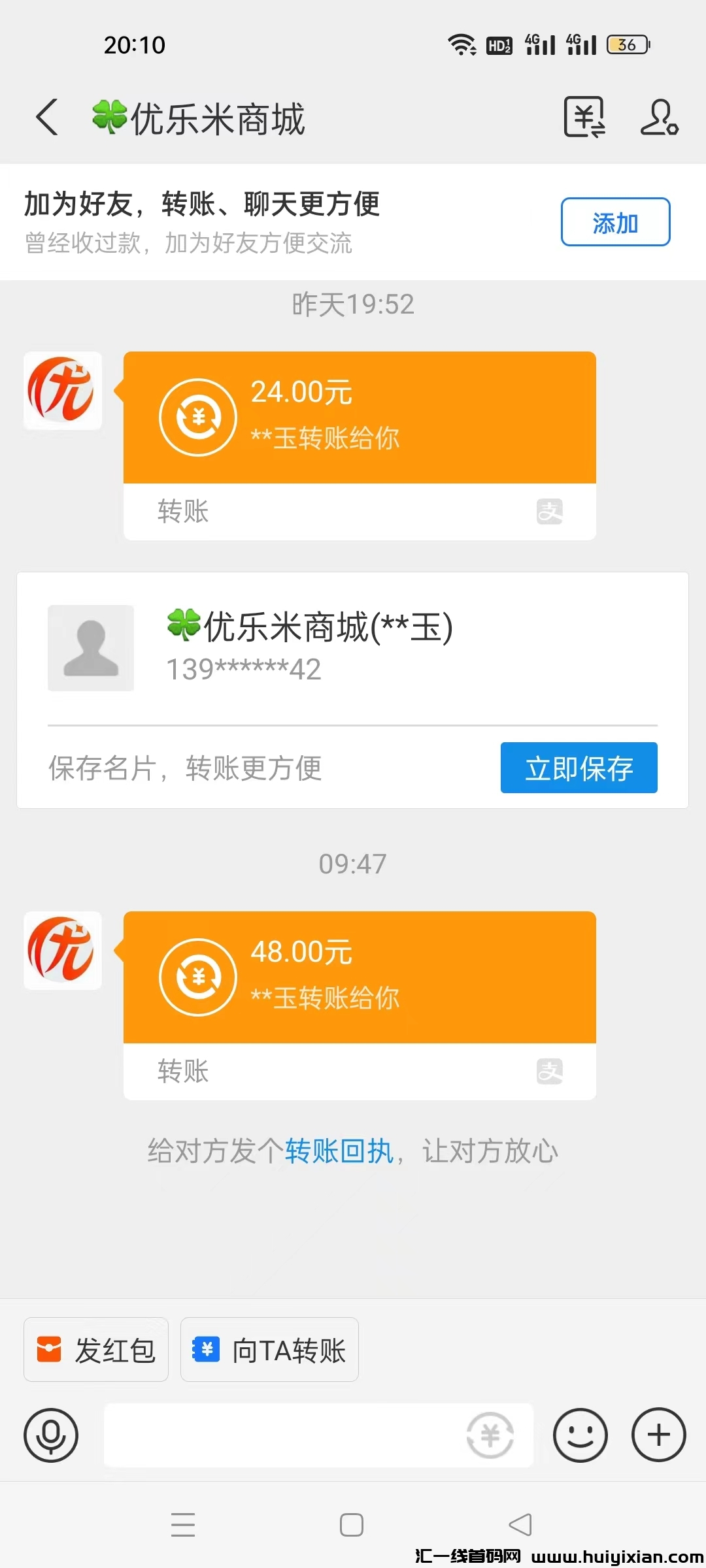Tap the placeholder avatar in the contact card
The height and width of the screenshot is (1568, 706).
[90, 648]
